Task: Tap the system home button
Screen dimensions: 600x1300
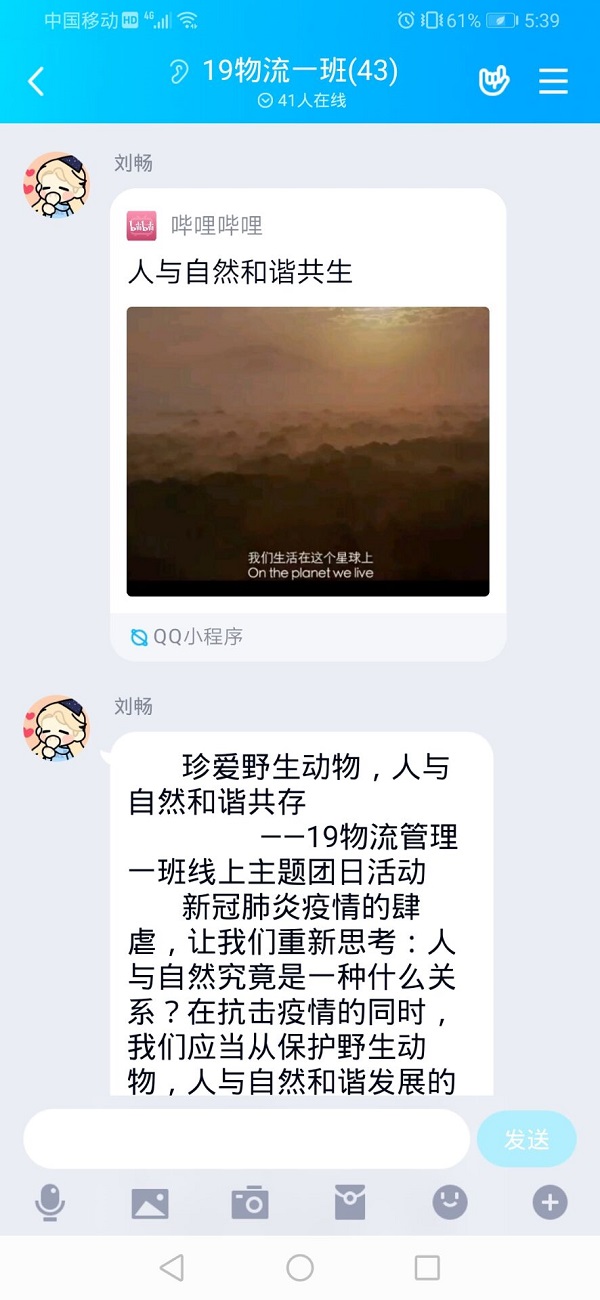Action: click(300, 1268)
